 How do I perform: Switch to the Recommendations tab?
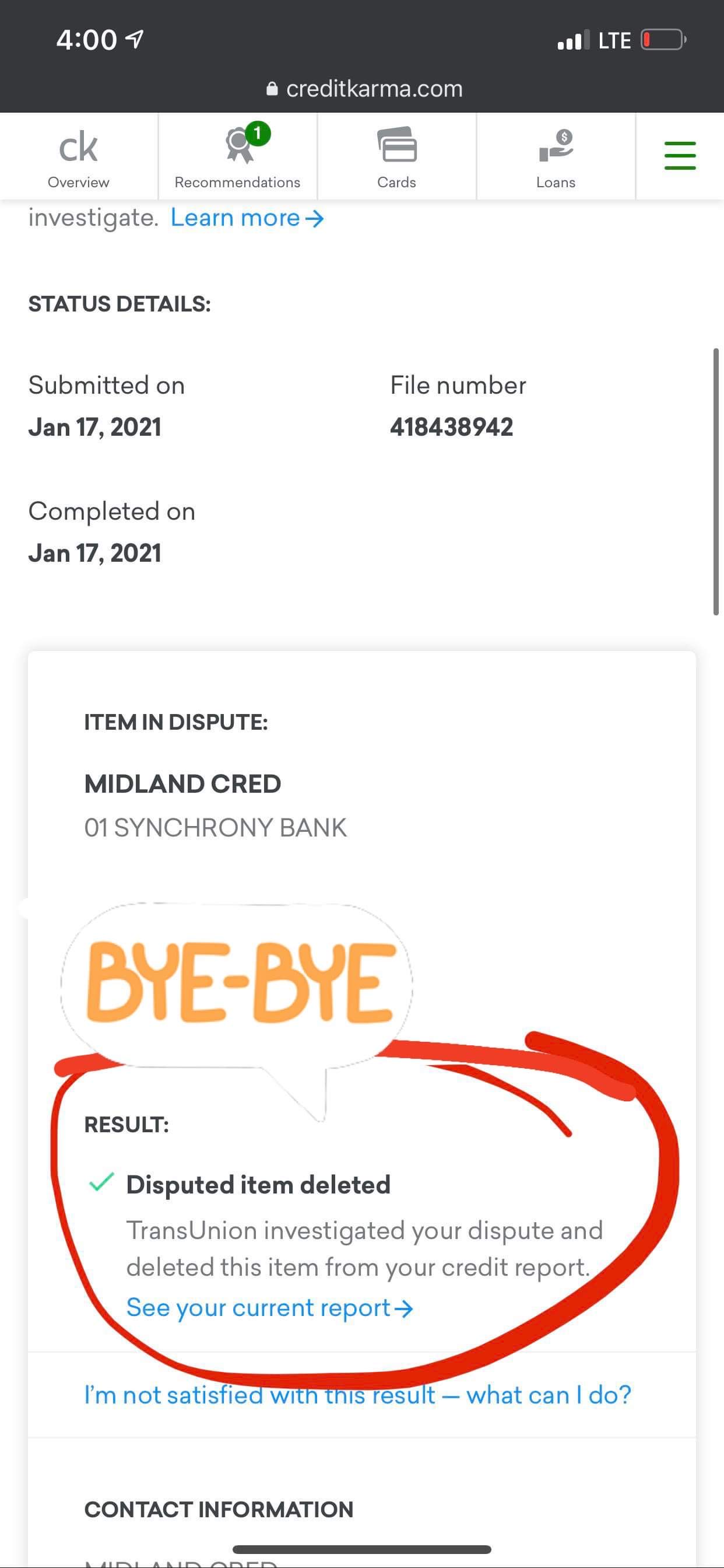point(237,156)
